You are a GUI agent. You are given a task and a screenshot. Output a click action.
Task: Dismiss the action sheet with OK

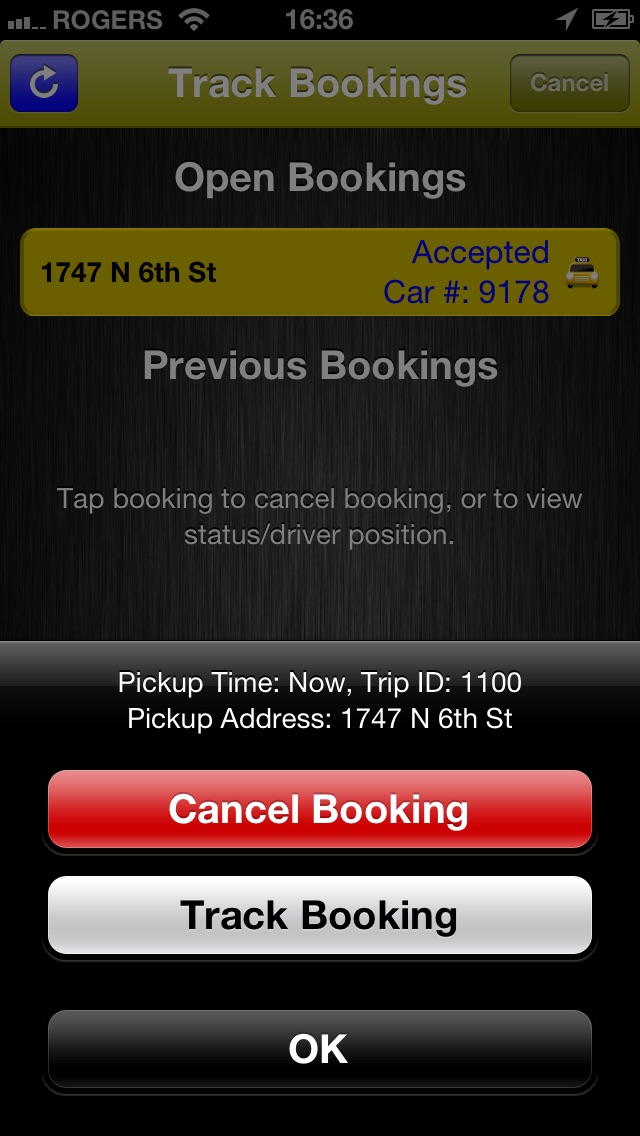[320, 1049]
